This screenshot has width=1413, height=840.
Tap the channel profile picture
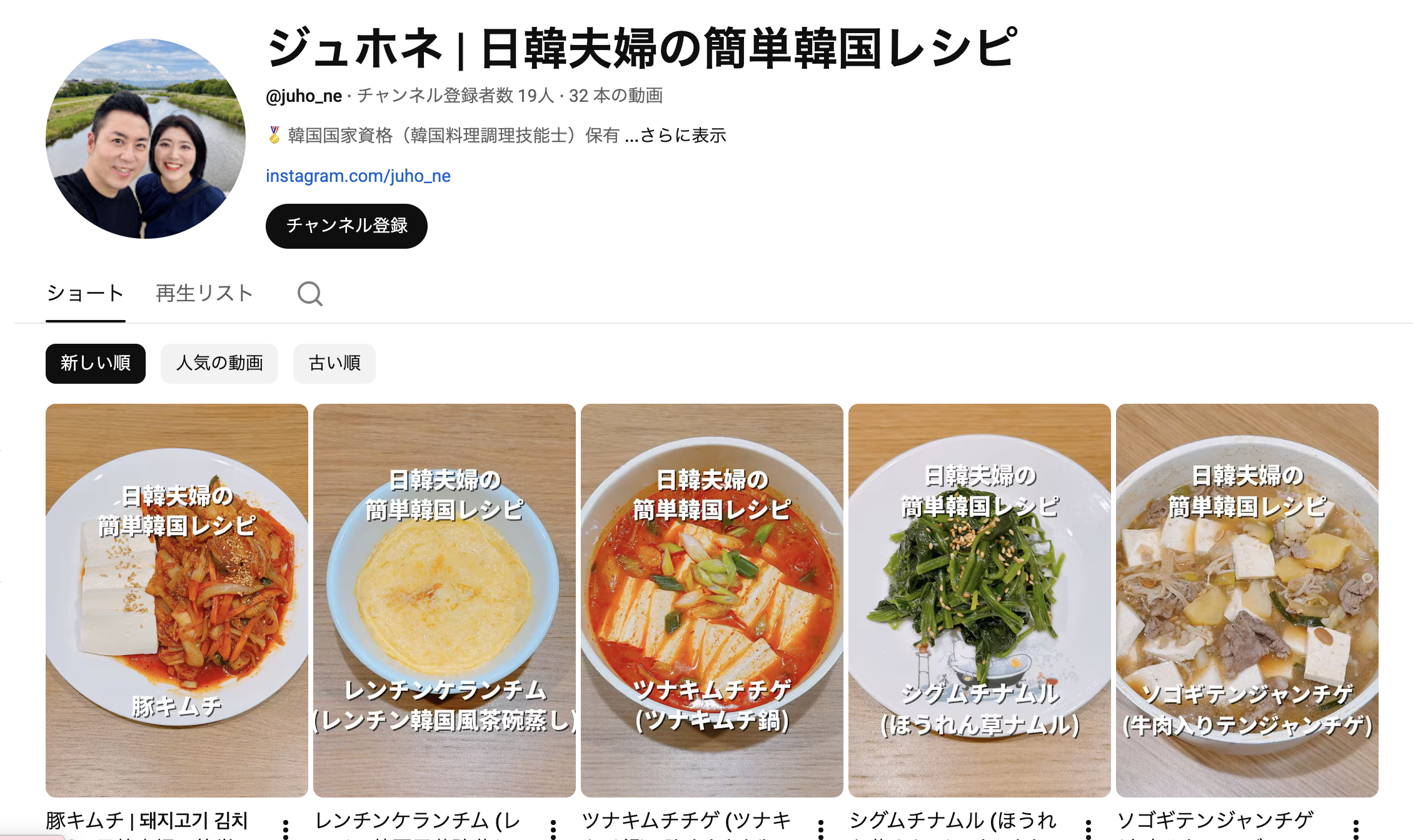(x=146, y=139)
